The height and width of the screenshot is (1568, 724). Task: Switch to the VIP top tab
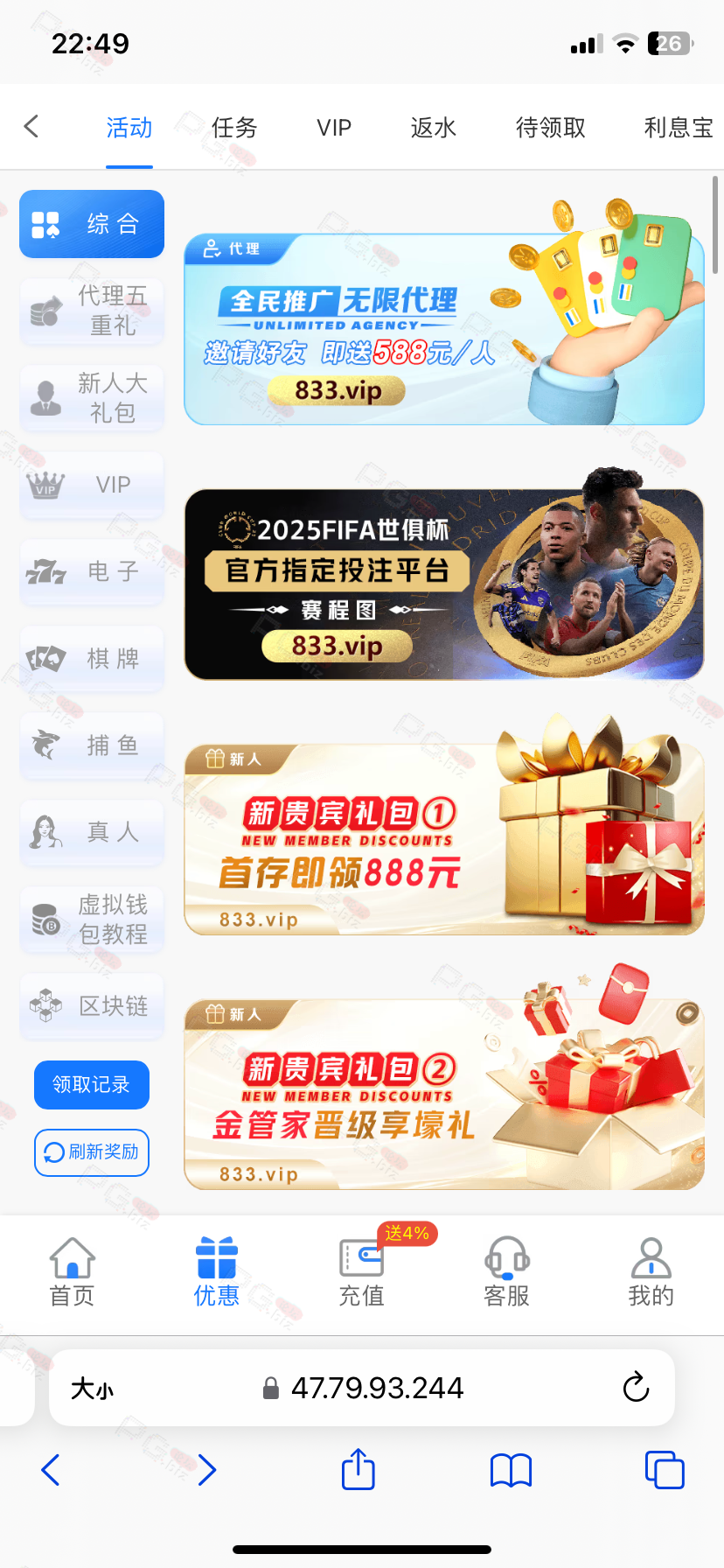tap(334, 128)
